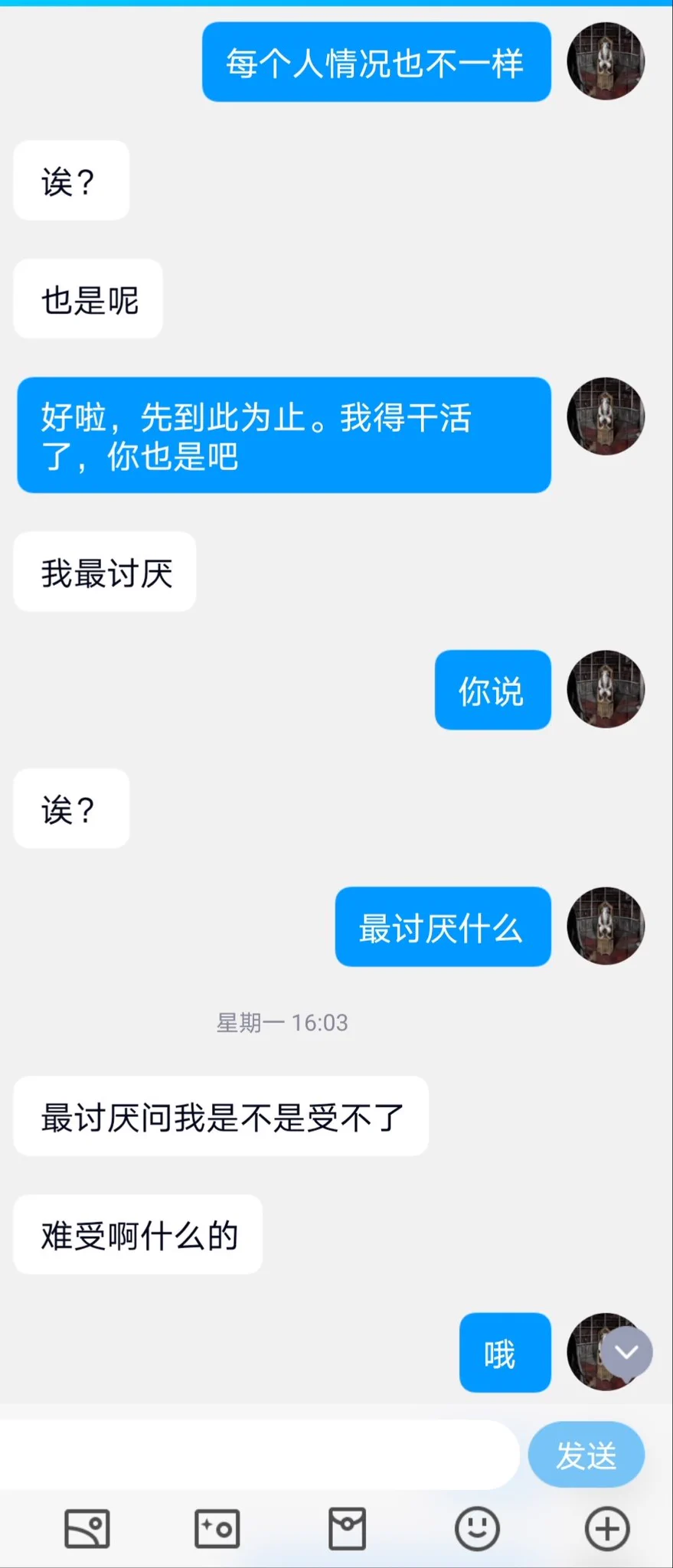Tap the message input field
This screenshot has height=1568, width=673.
259,1455
